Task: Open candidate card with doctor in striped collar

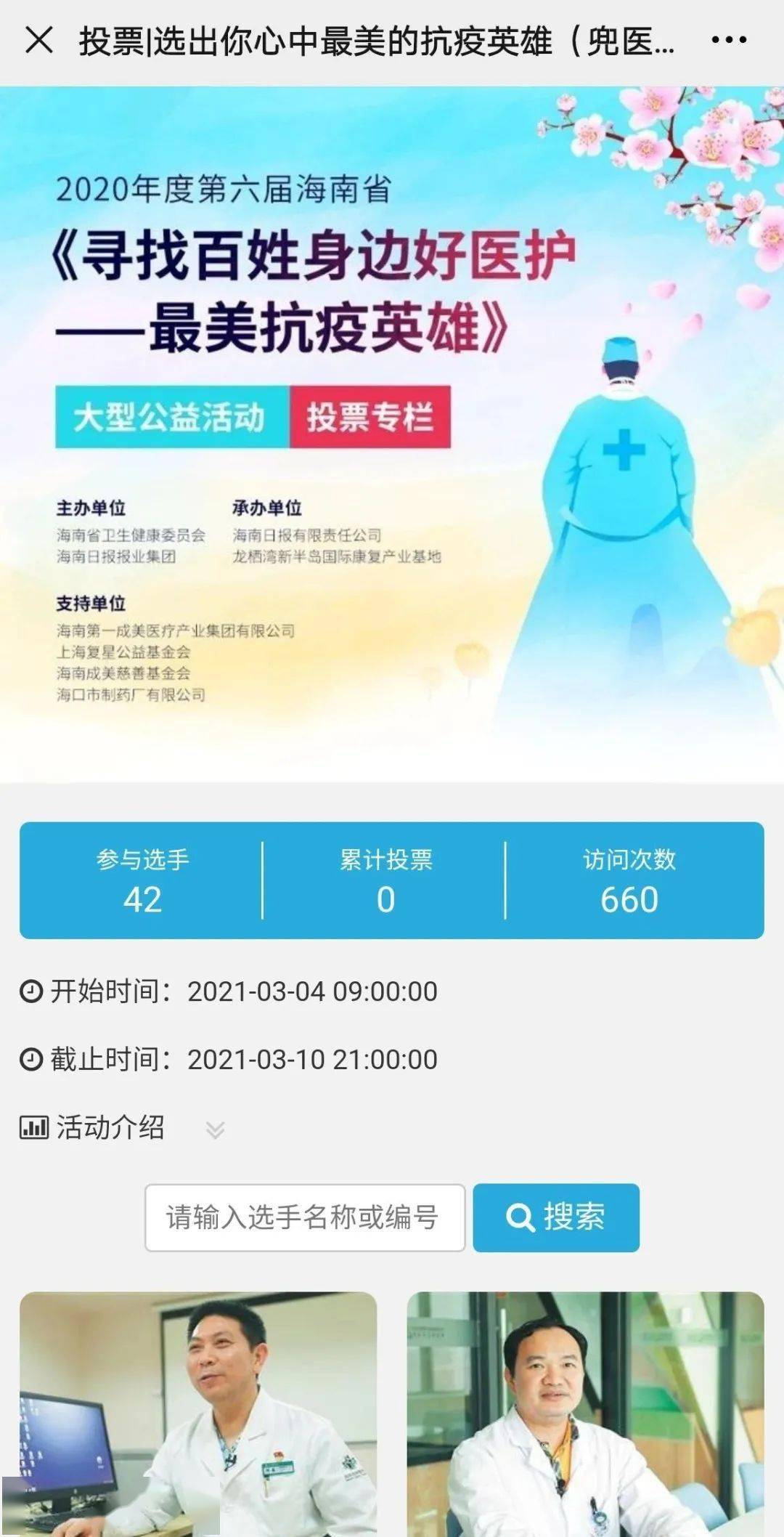Action: [585, 1413]
